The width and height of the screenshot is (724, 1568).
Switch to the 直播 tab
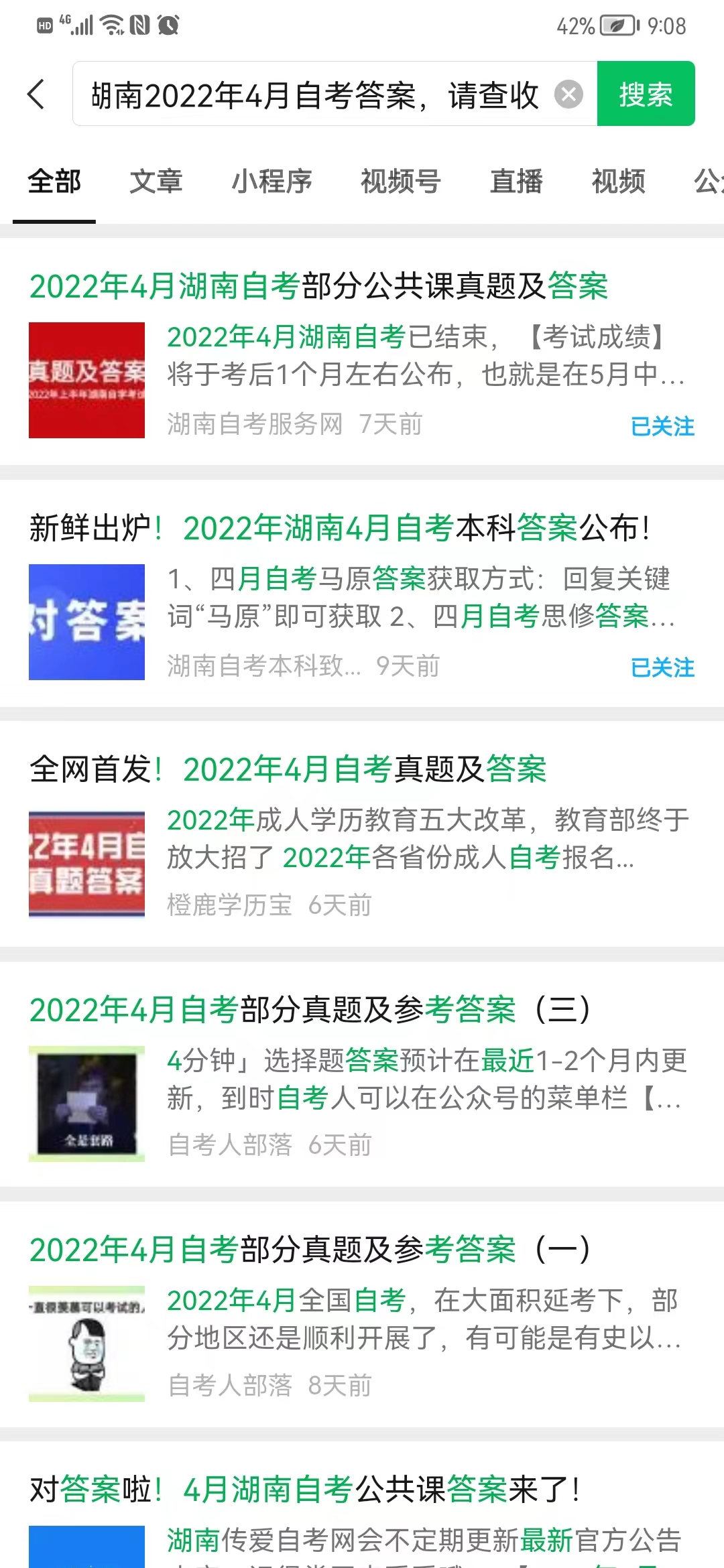point(516,182)
